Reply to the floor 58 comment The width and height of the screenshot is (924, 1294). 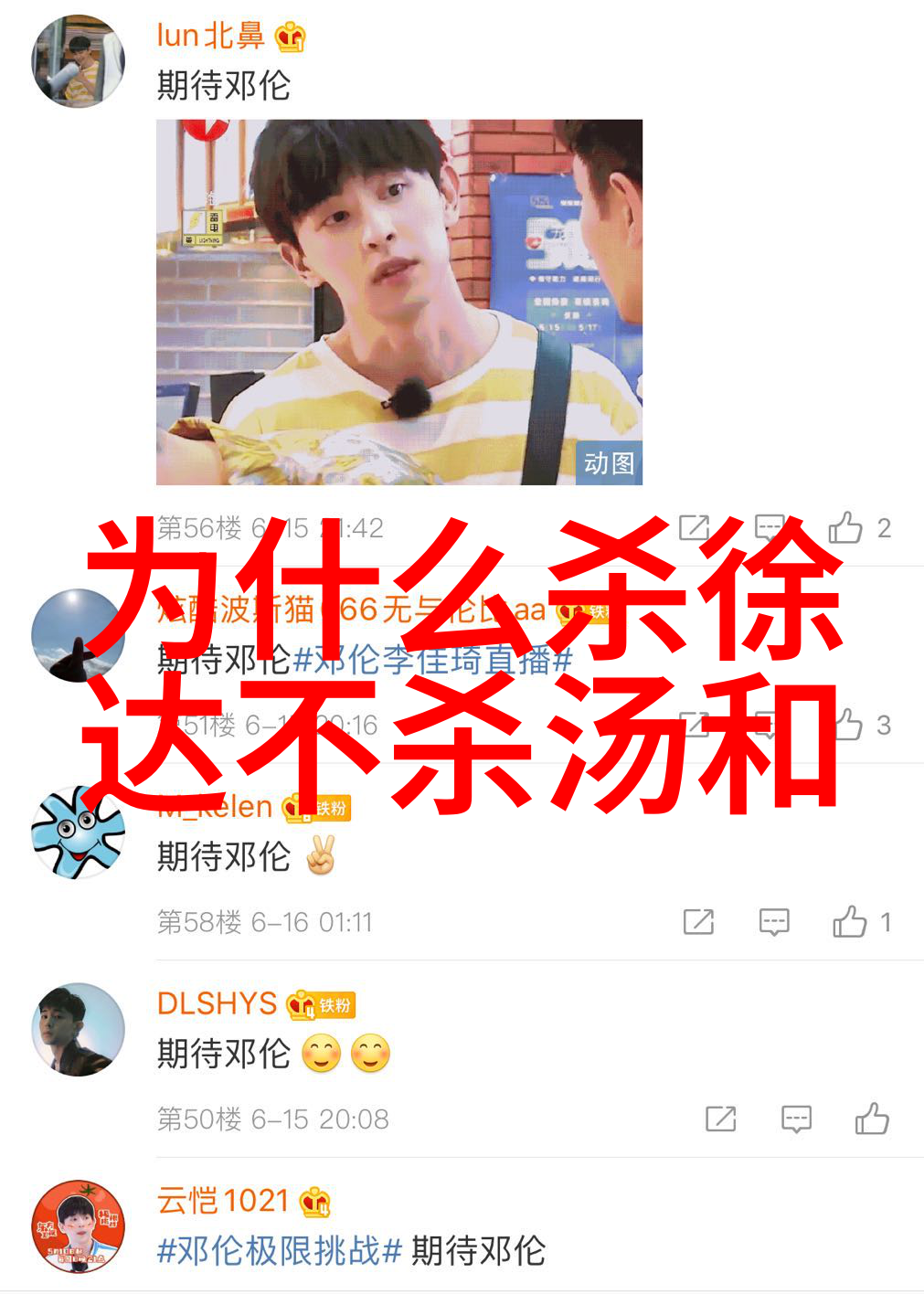pyautogui.click(x=774, y=922)
